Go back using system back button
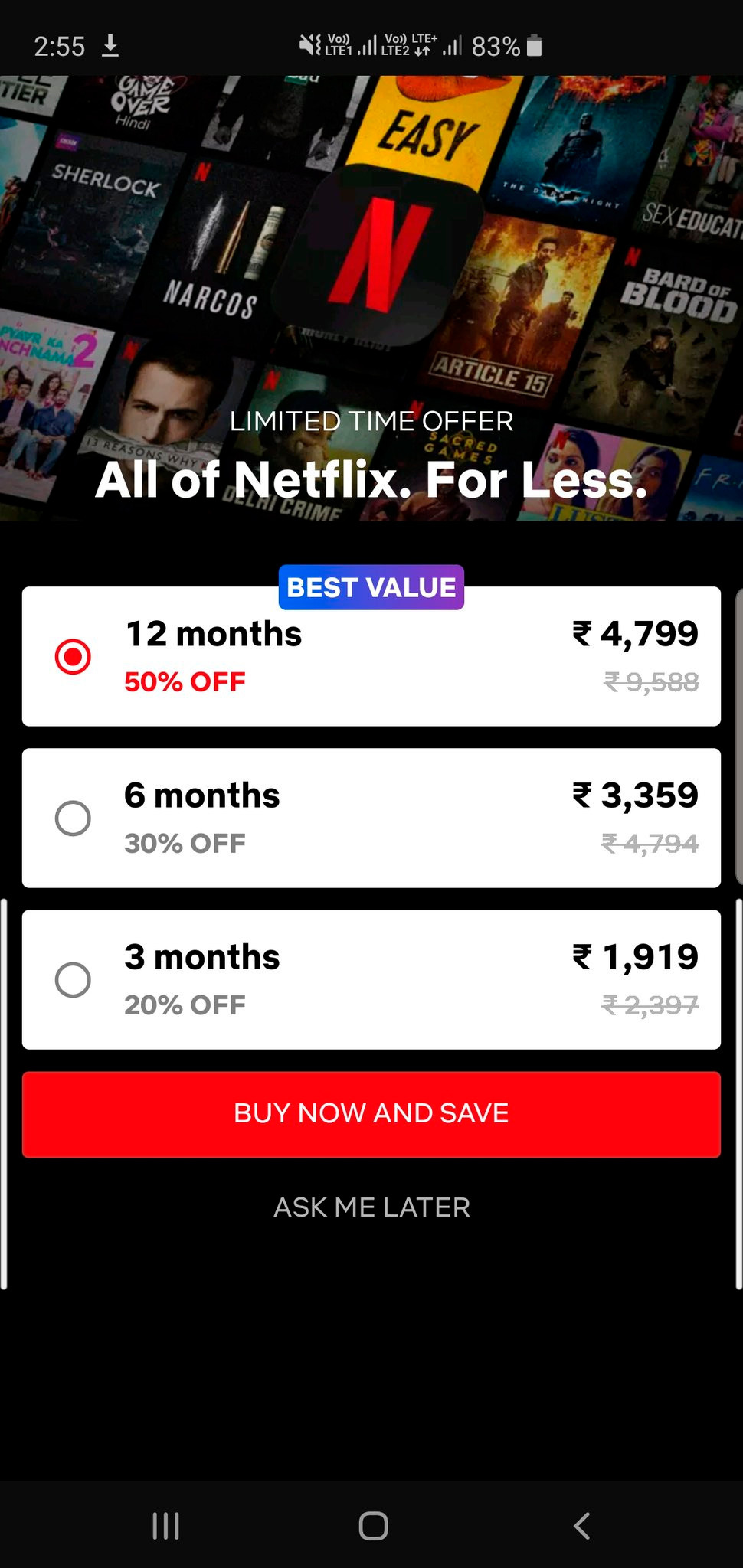The height and width of the screenshot is (1568, 743). (x=582, y=1526)
